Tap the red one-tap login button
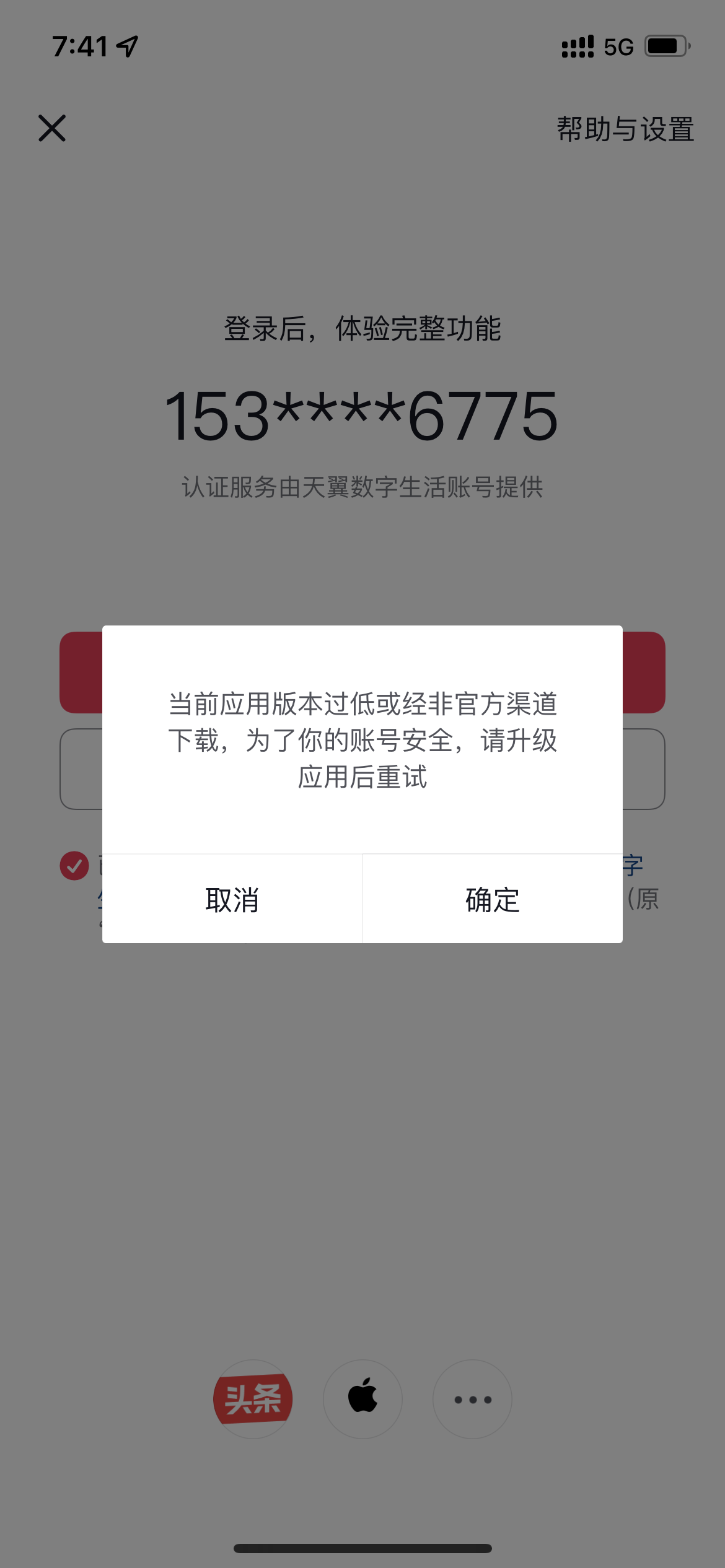This screenshot has height=1568, width=725. pyautogui.click(x=362, y=672)
